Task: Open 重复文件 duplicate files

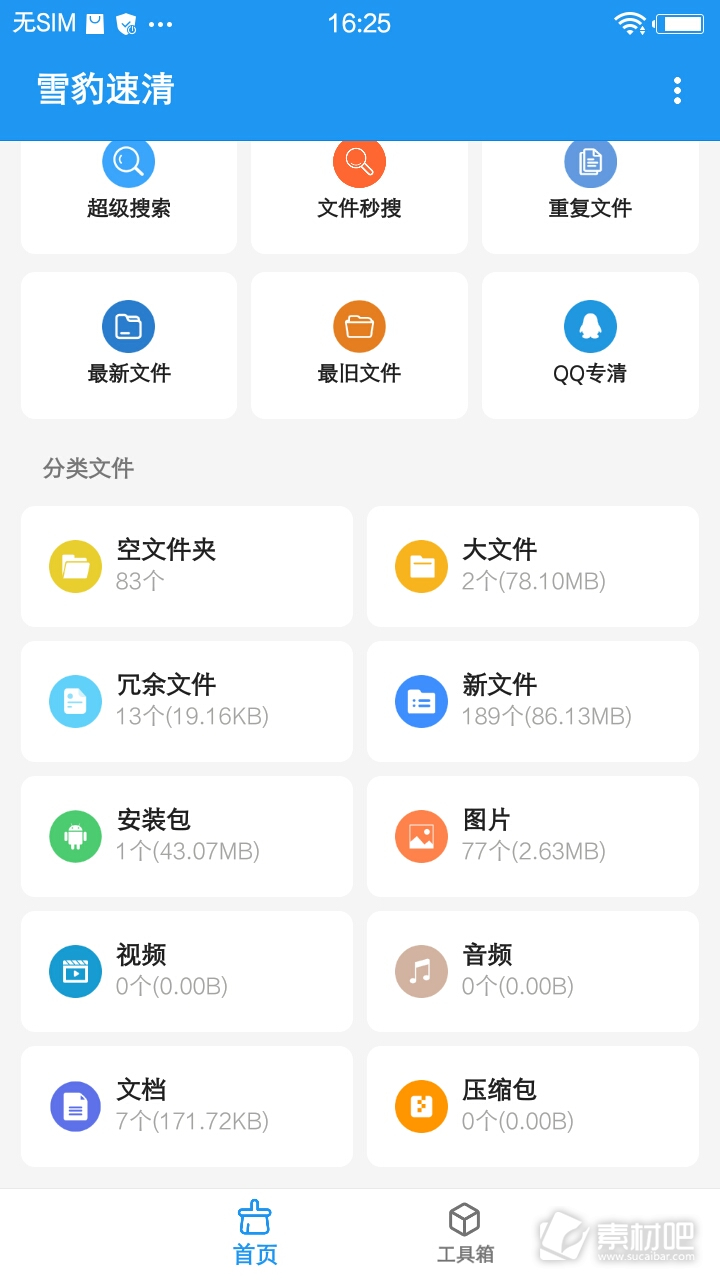Action: click(x=590, y=197)
